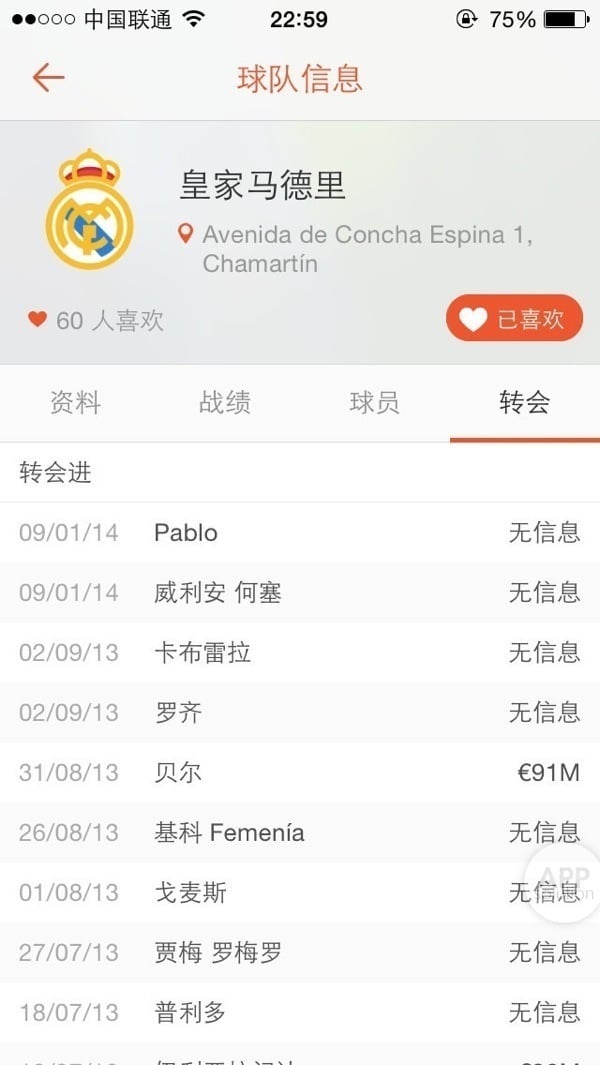Select the 戈麦斯 transfer entry

pos(300,893)
